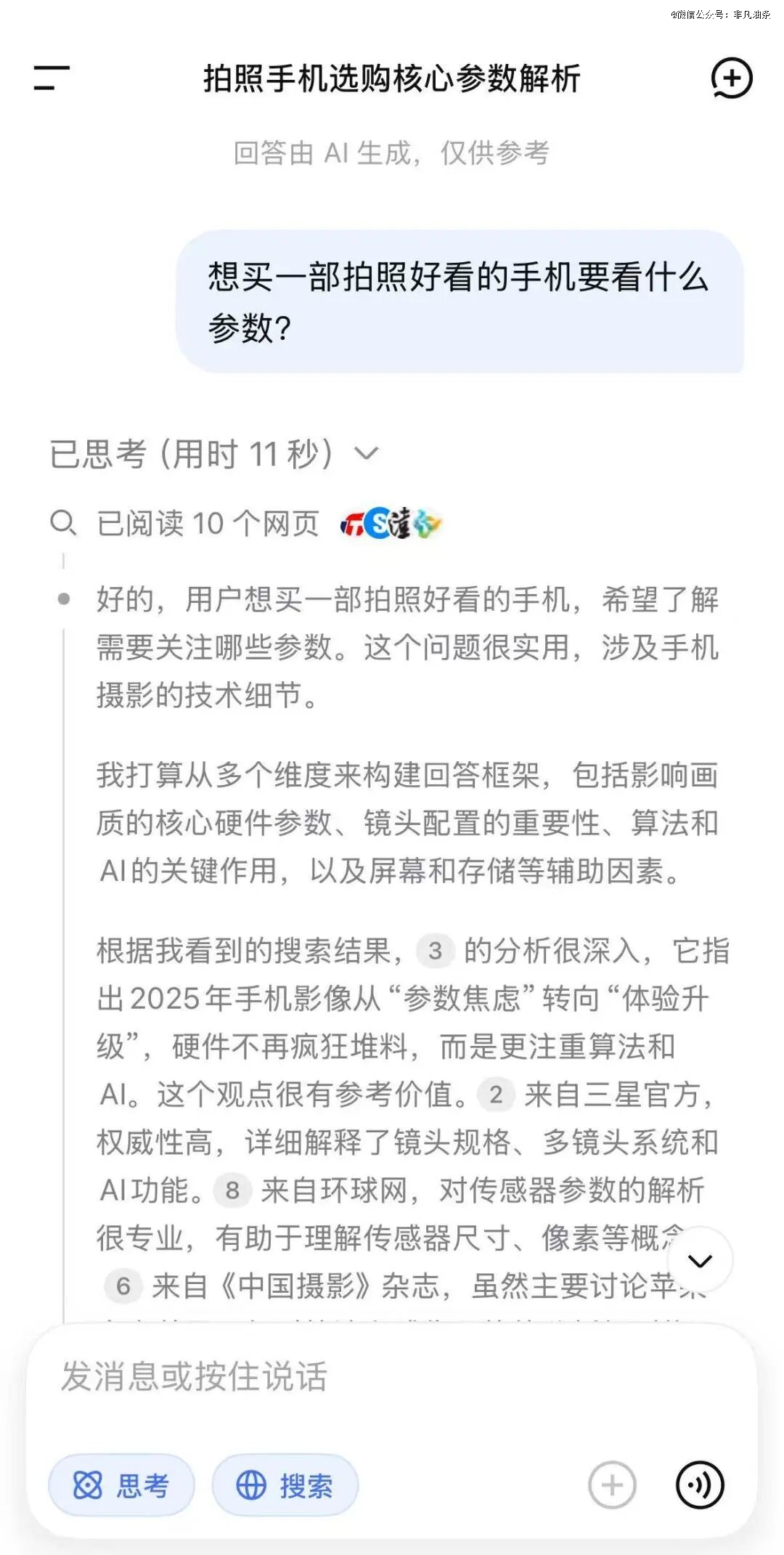Open citation 3 reference
The height and width of the screenshot is (1555, 784).
click(435, 951)
